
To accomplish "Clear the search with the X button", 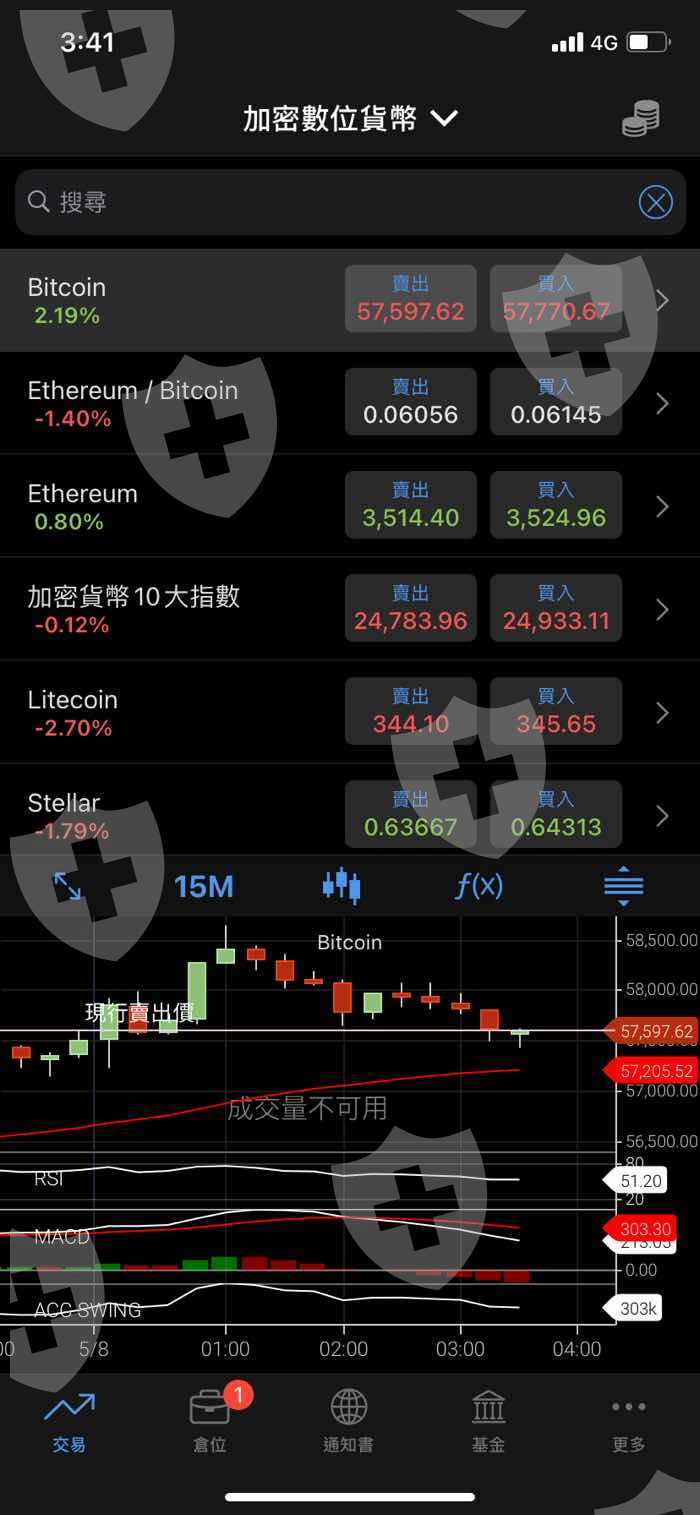I will (656, 203).
